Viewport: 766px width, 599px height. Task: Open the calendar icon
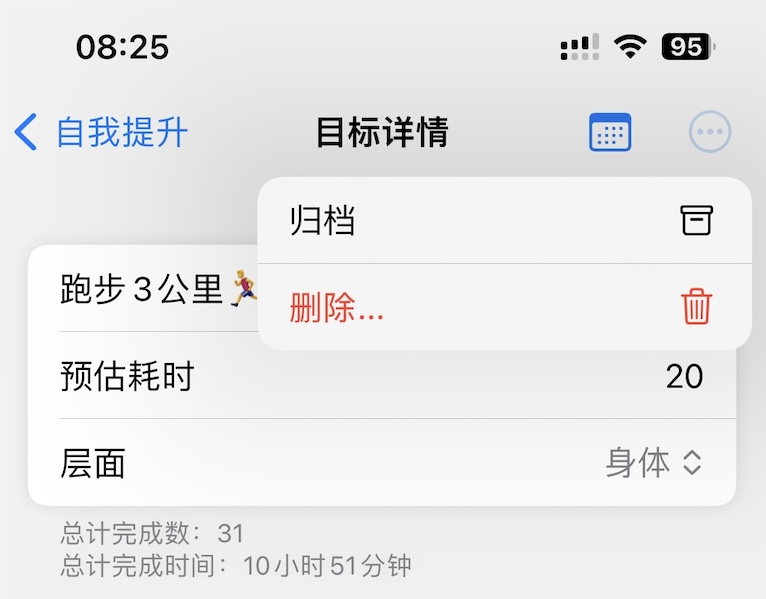(x=610, y=132)
